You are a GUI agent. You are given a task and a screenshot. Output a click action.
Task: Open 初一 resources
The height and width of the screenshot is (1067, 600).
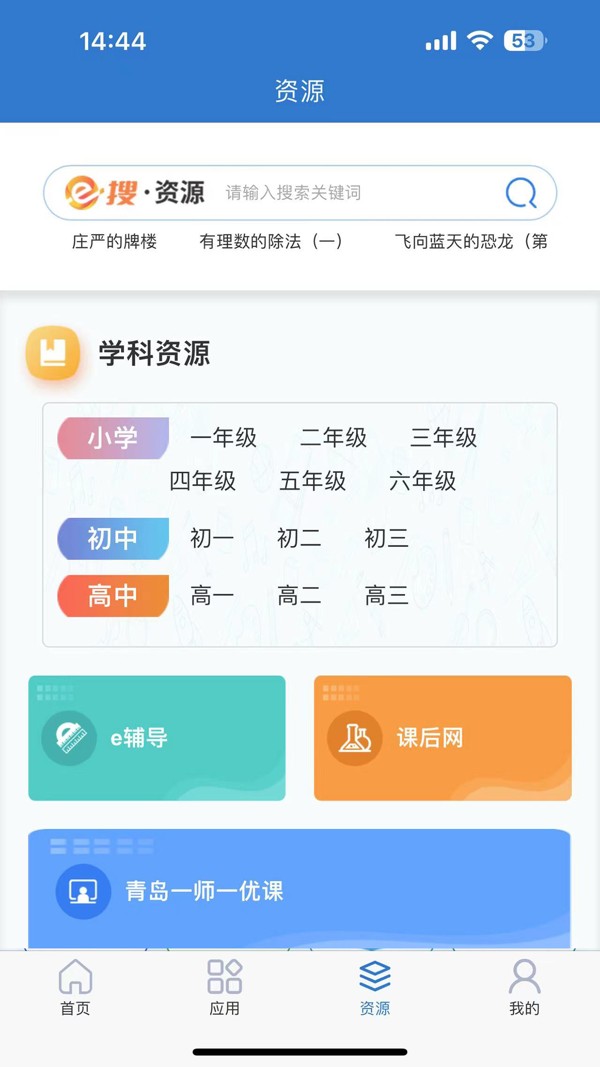pos(212,538)
